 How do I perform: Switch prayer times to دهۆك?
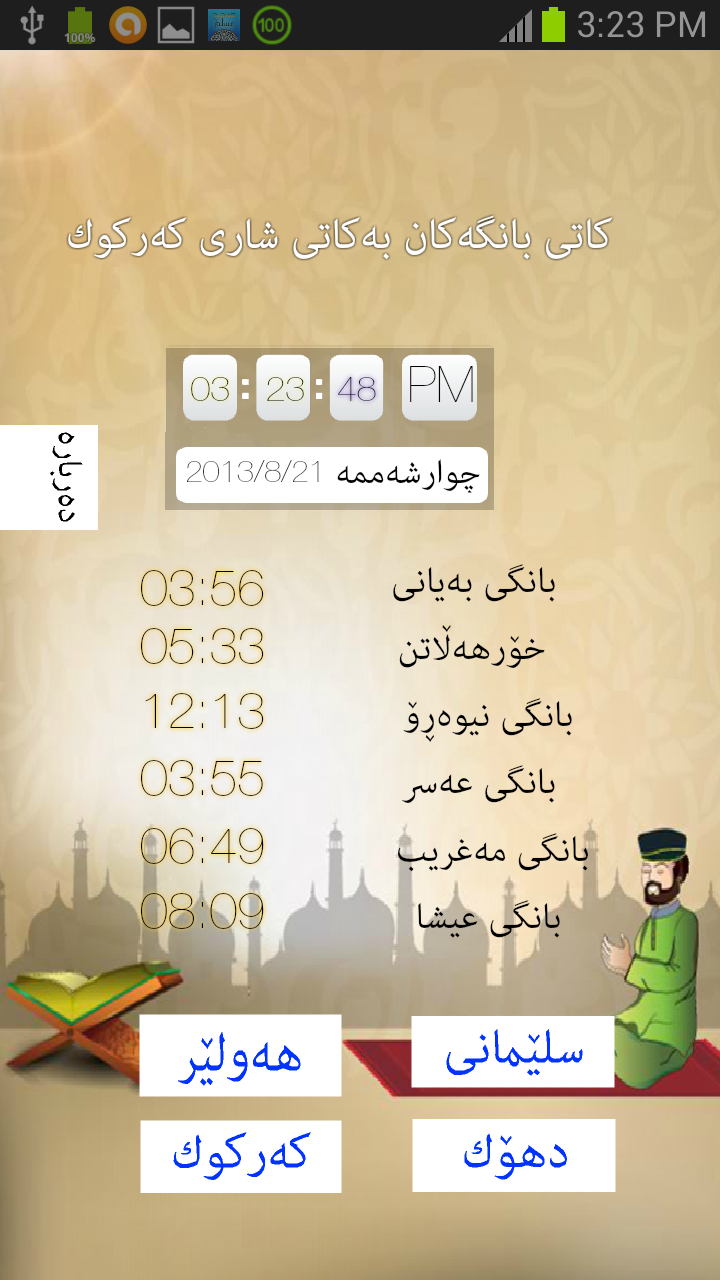click(x=513, y=1155)
